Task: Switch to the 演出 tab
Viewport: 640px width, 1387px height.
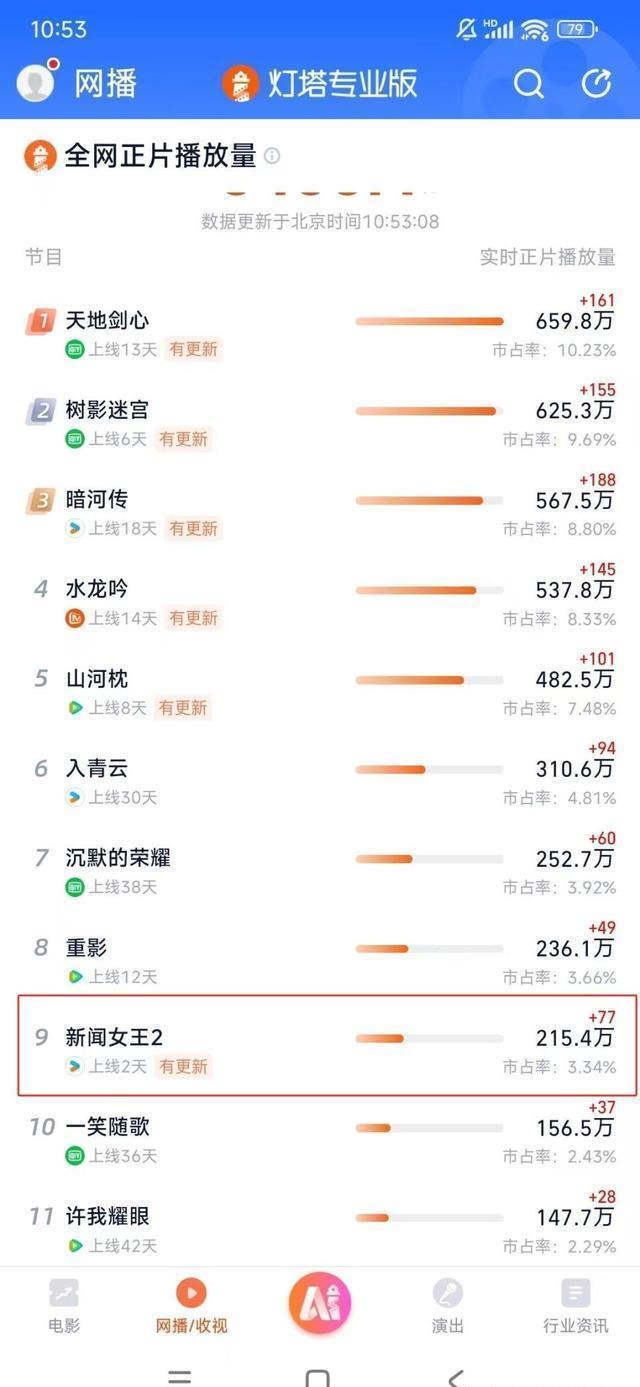Action: (448, 1306)
